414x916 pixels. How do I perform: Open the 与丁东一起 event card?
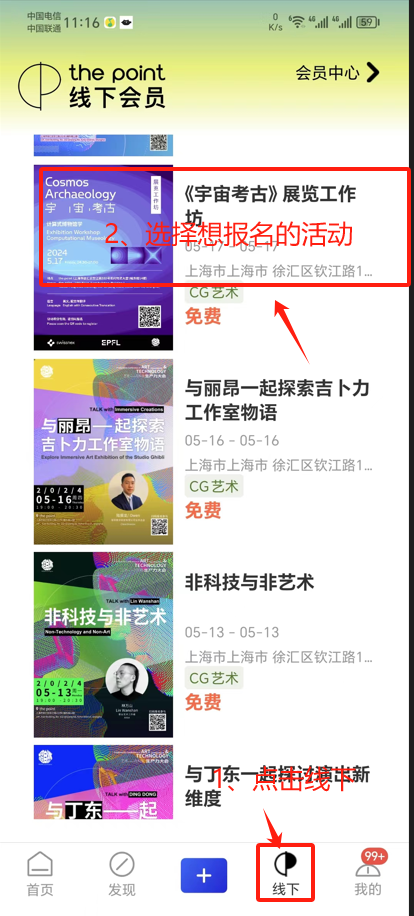coord(203,782)
